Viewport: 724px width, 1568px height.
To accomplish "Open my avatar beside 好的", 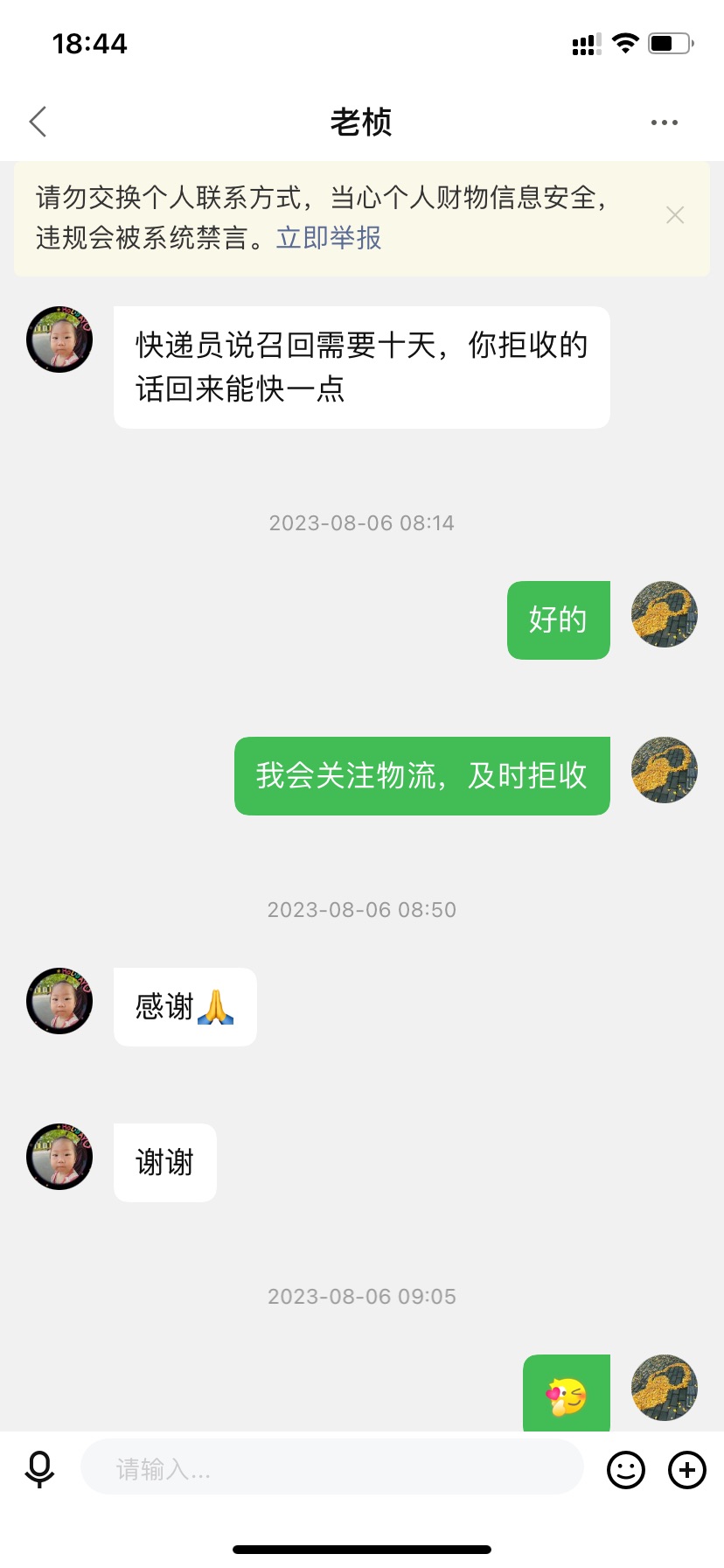I will pos(665,614).
